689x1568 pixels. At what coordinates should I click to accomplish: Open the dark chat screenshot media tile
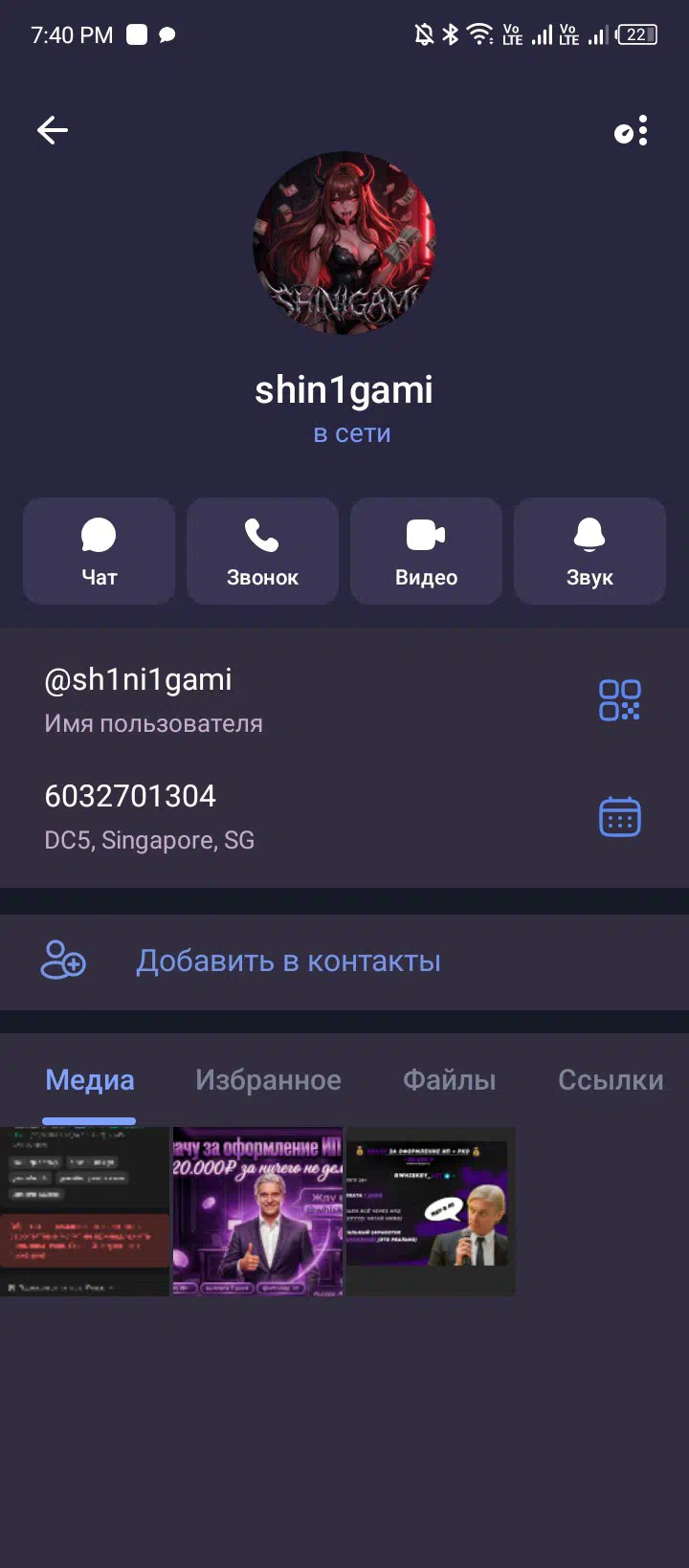click(84, 1212)
